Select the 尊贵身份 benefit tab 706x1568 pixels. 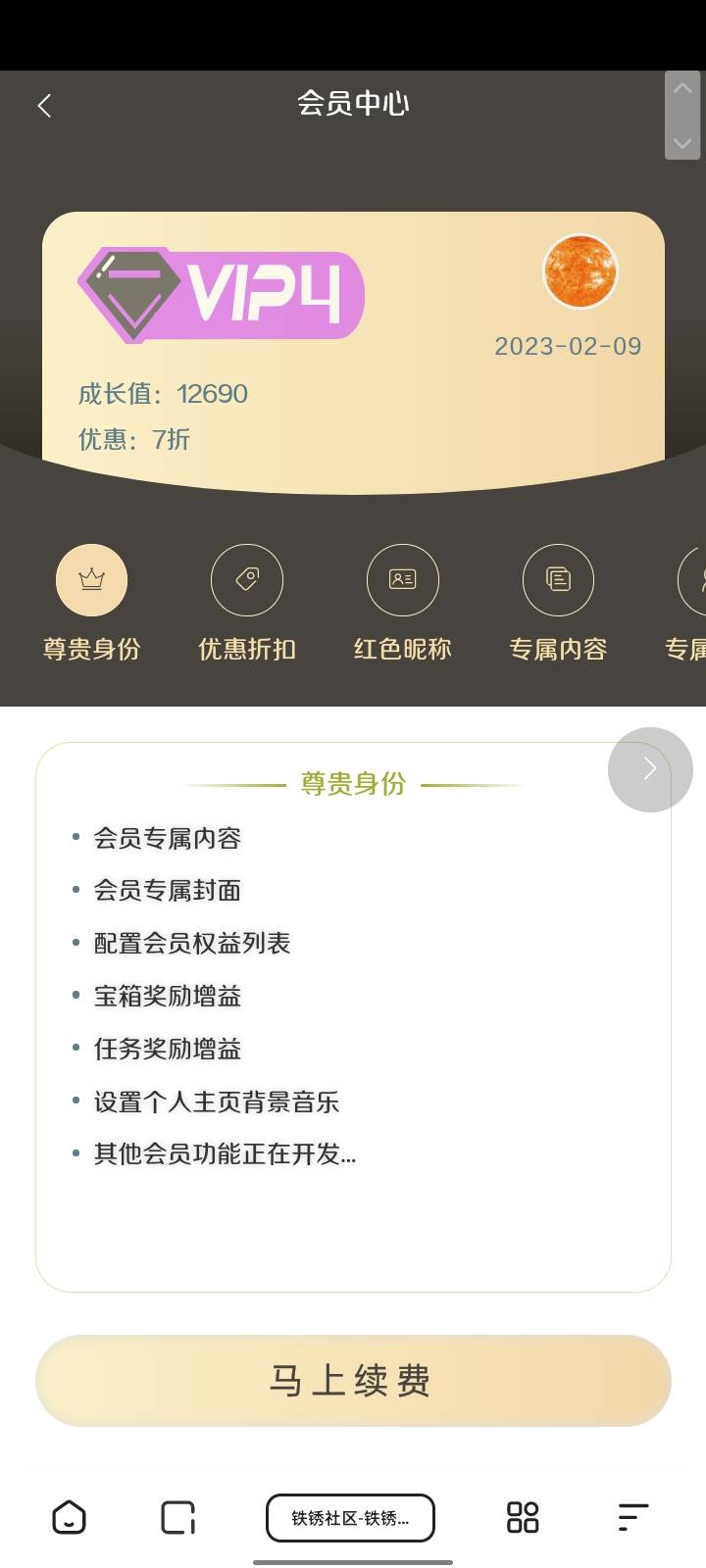click(x=91, y=580)
